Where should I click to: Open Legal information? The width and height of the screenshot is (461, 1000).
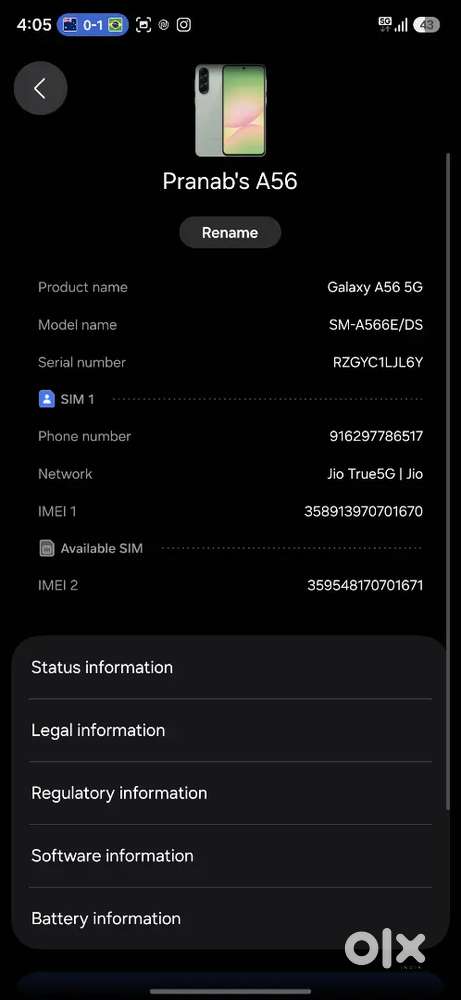pyautogui.click(x=230, y=730)
